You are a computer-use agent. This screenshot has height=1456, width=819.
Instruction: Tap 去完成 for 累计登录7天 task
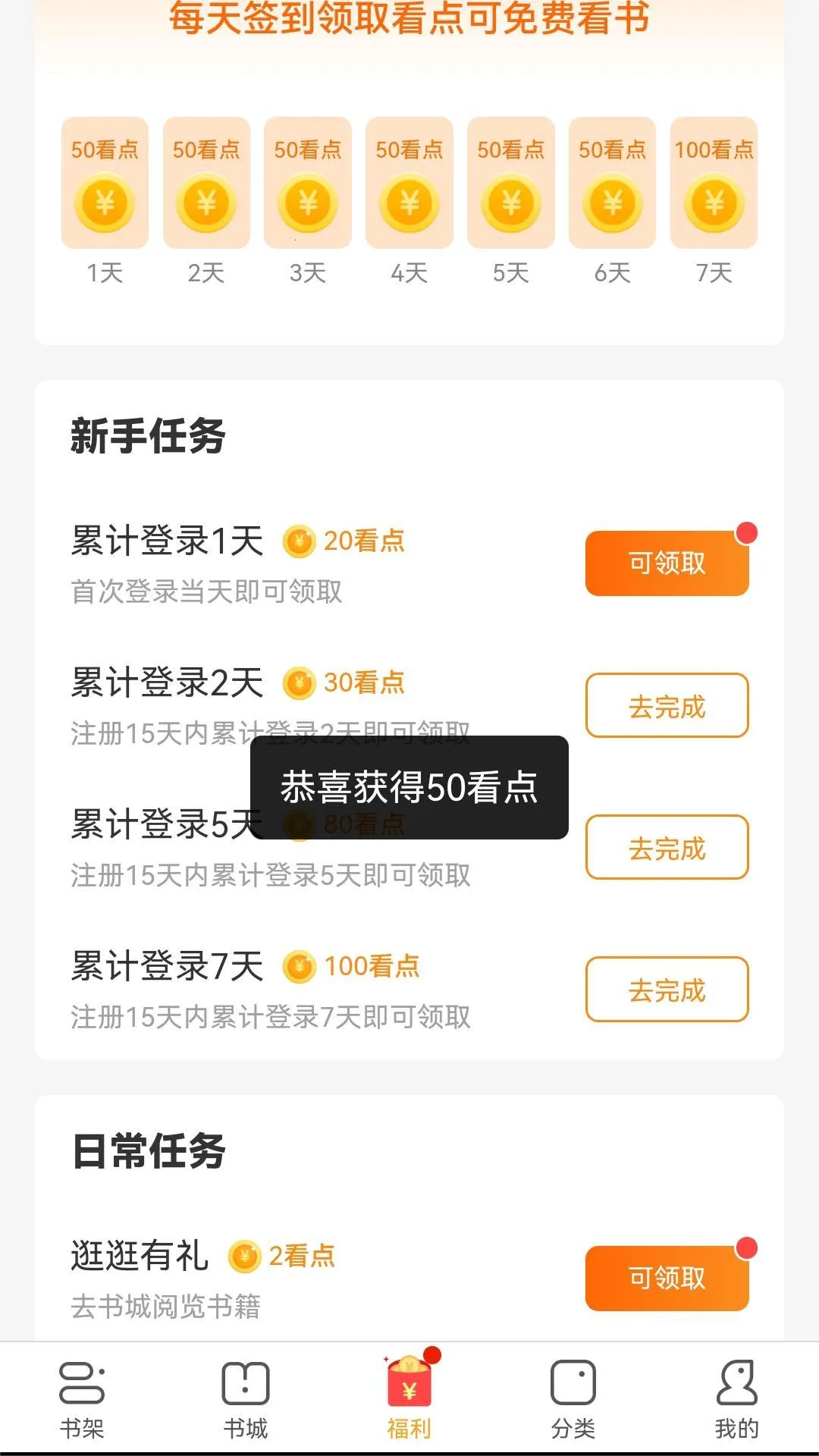point(666,990)
